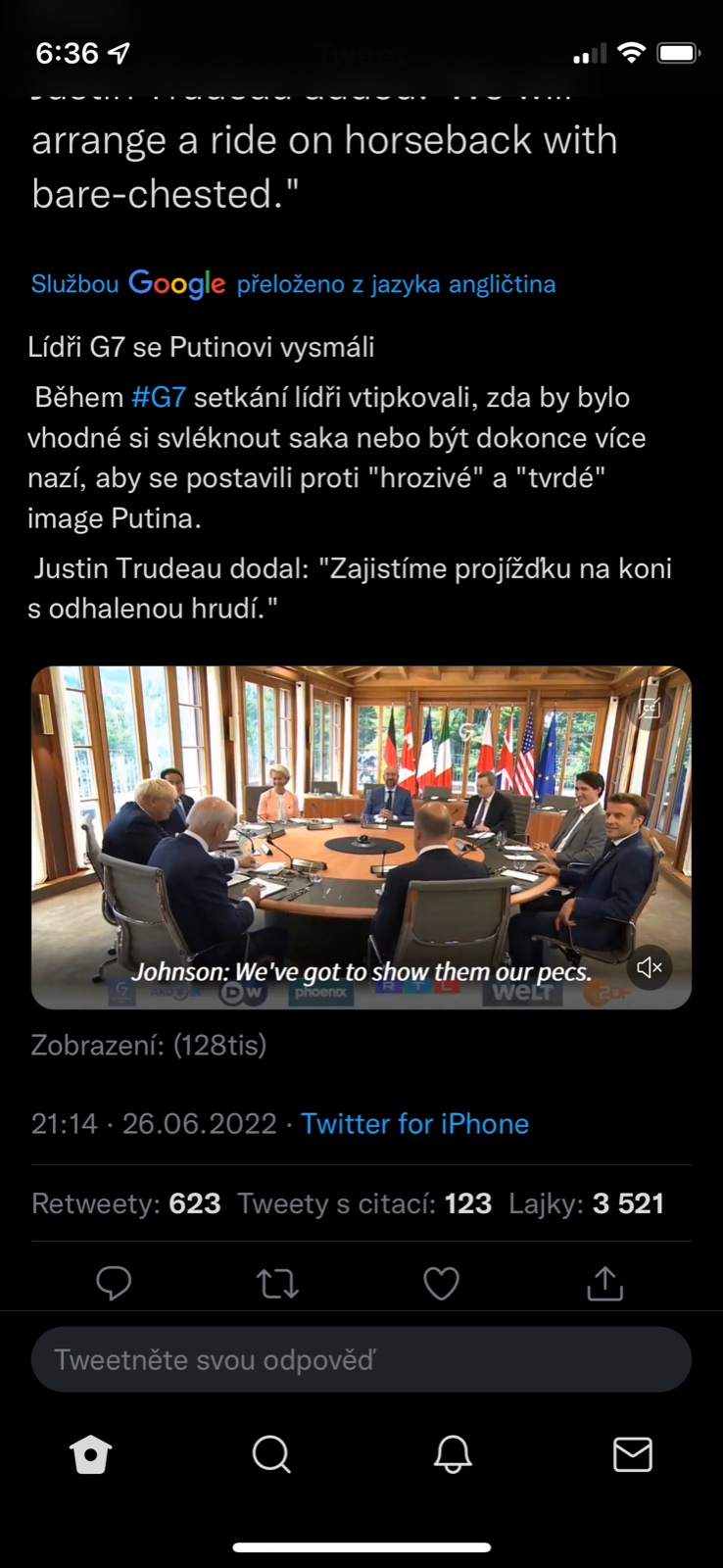The image size is (723, 1568).
Task: Retweet this tweet
Action: click(x=277, y=1282)
